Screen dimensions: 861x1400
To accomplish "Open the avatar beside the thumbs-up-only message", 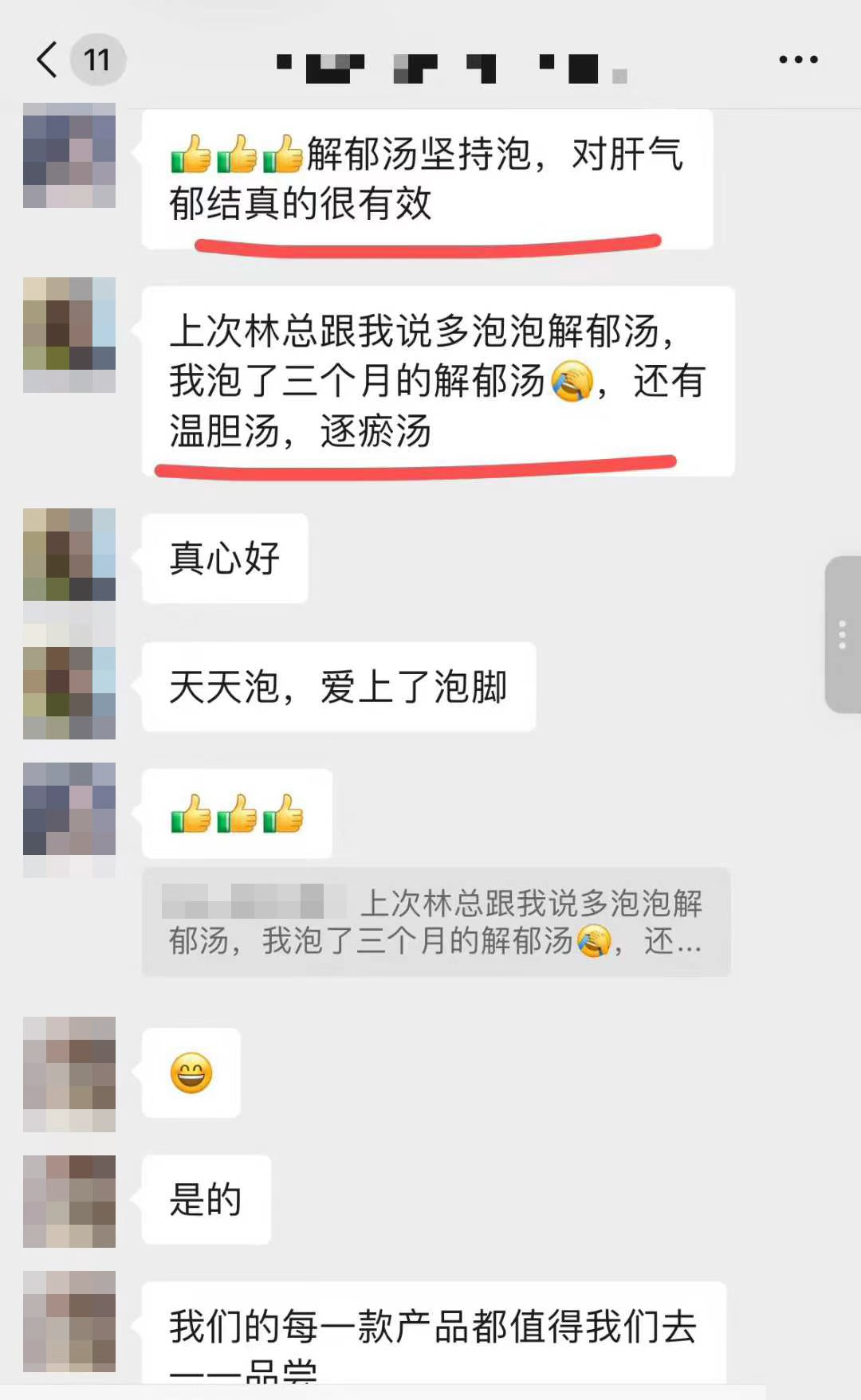I will [69, 818].
